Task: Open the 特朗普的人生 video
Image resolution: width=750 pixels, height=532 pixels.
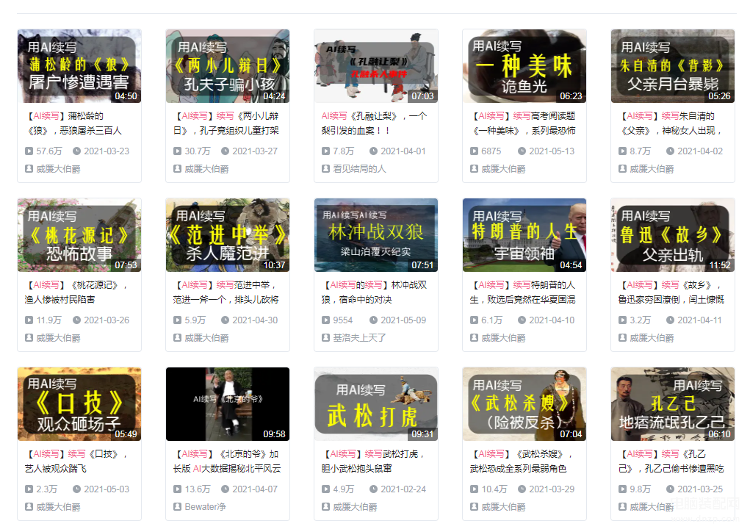Action: tap(524, 235)
